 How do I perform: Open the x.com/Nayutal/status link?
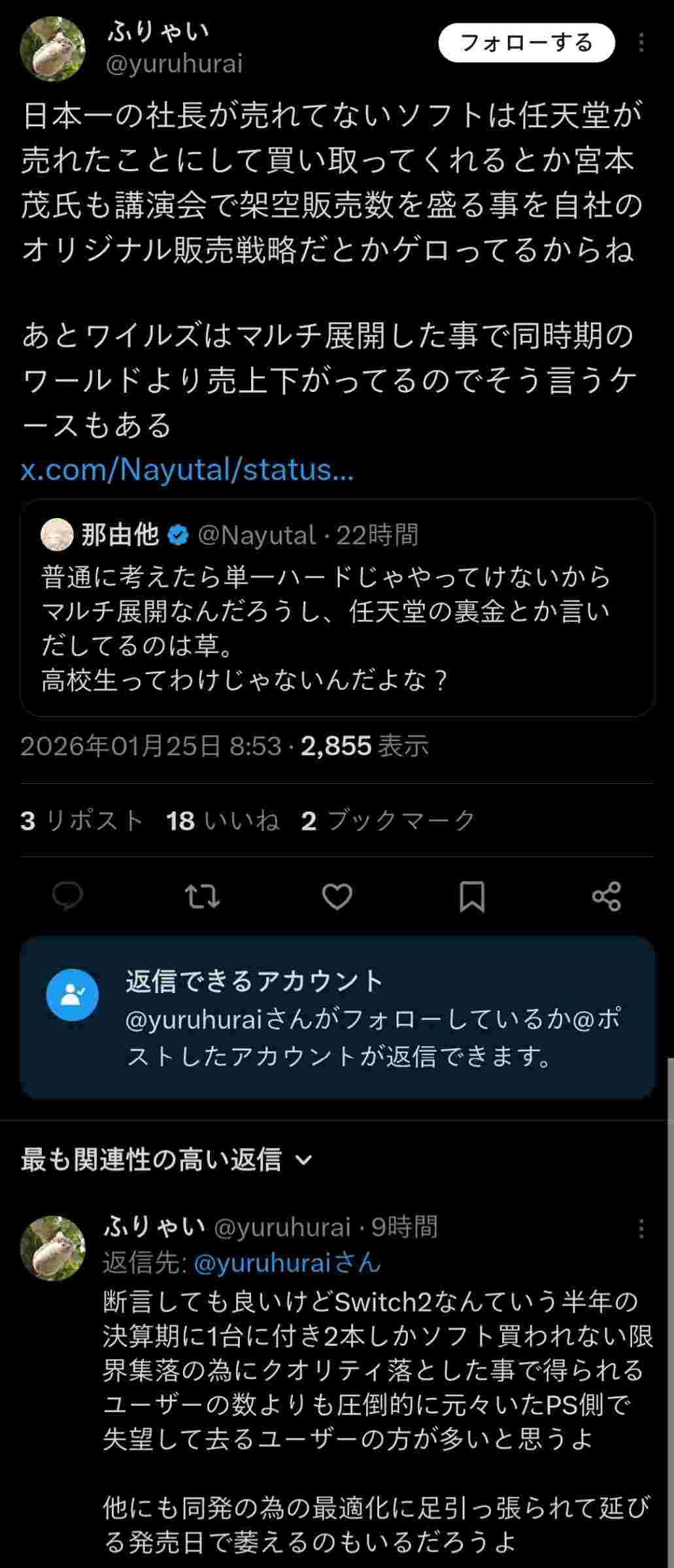(x=187, y=470)
